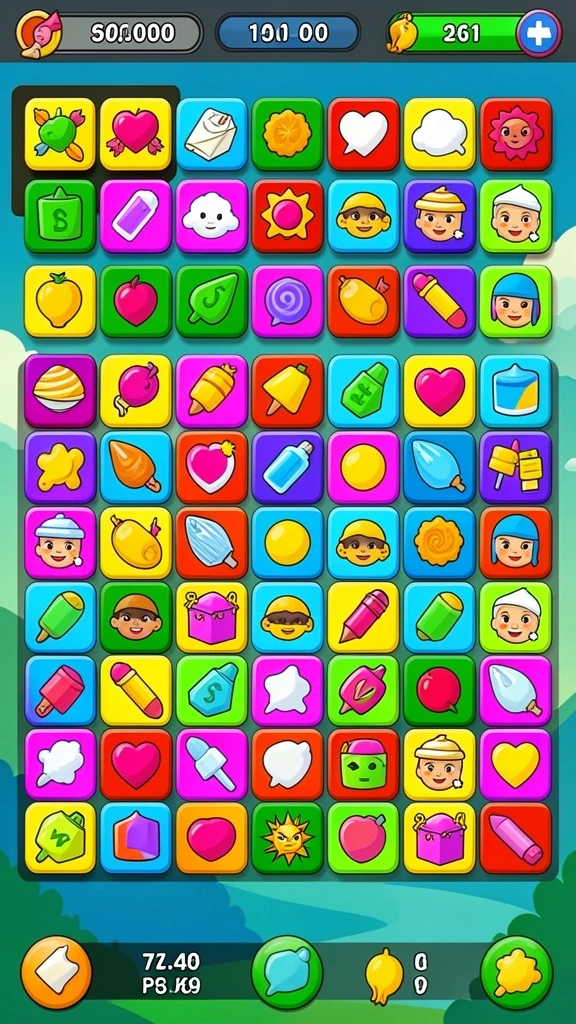
Task: Tap the green round button with yellow splat
Action: (517, 971)
